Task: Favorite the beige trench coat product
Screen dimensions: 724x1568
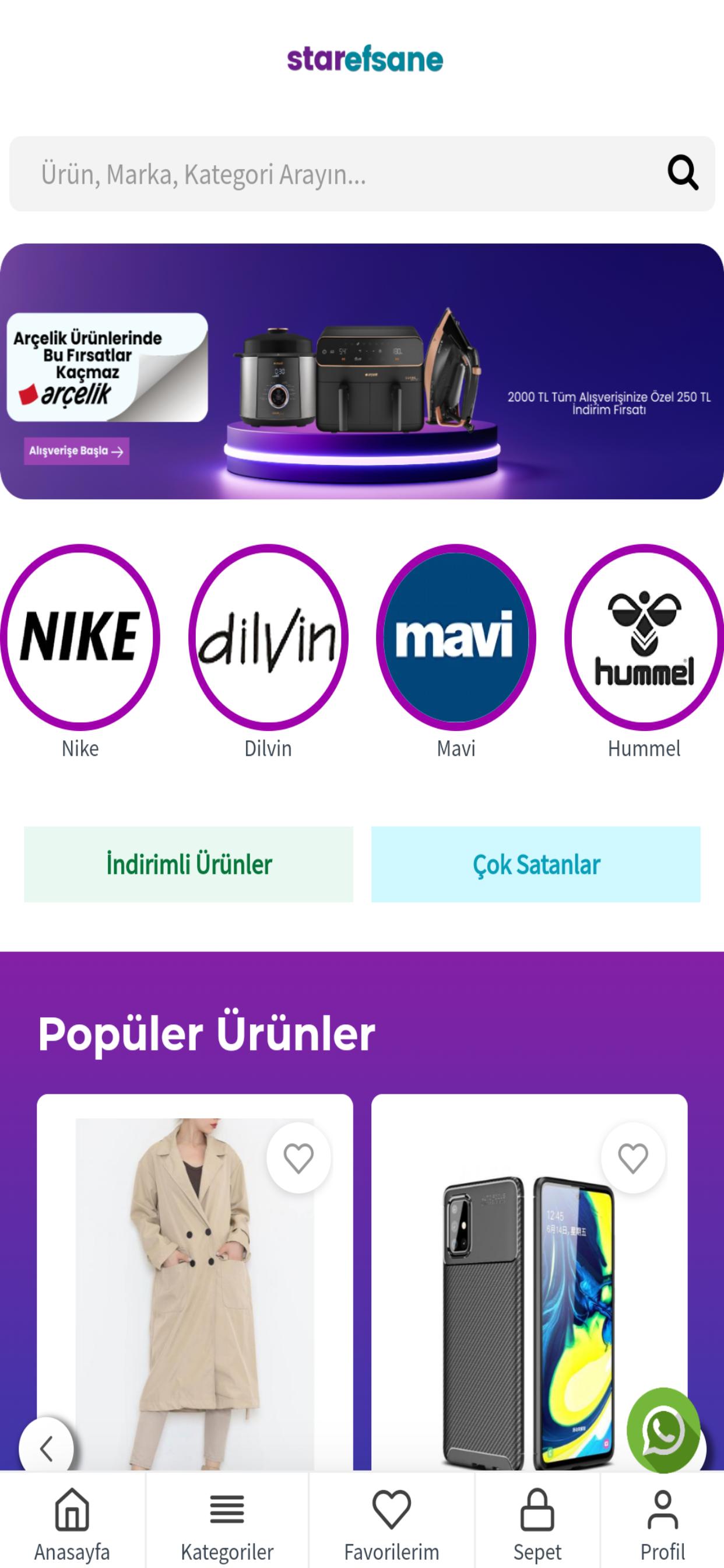Action: click(298, 1158)
